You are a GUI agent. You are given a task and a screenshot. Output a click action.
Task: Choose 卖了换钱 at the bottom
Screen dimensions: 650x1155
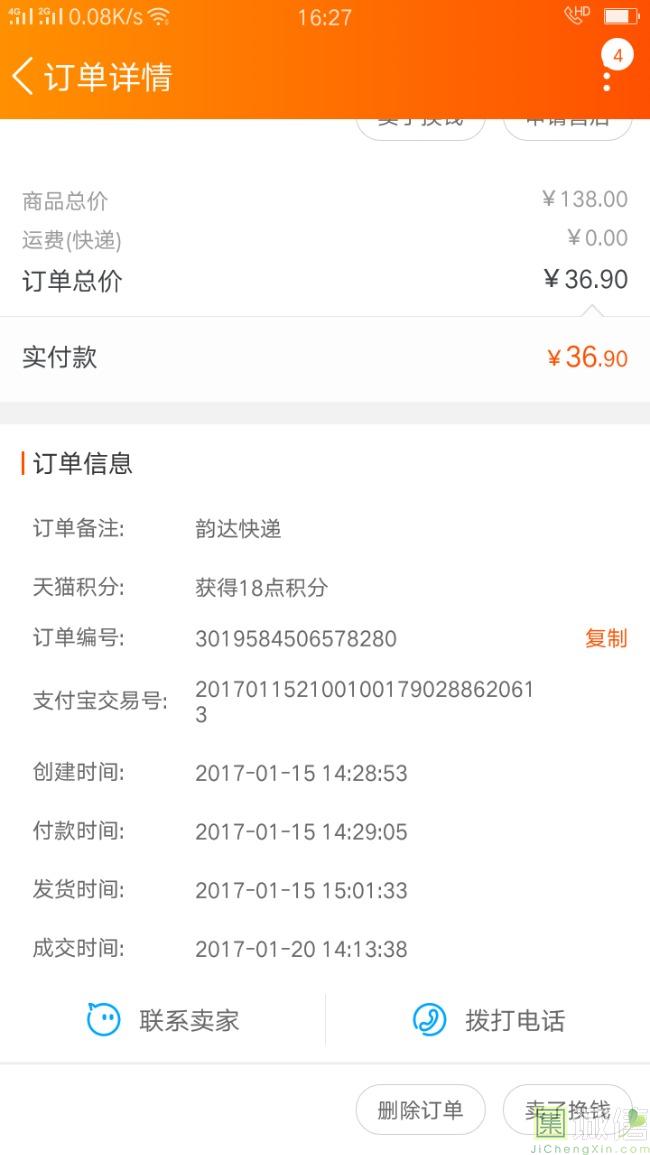(x=567, y=1110)
